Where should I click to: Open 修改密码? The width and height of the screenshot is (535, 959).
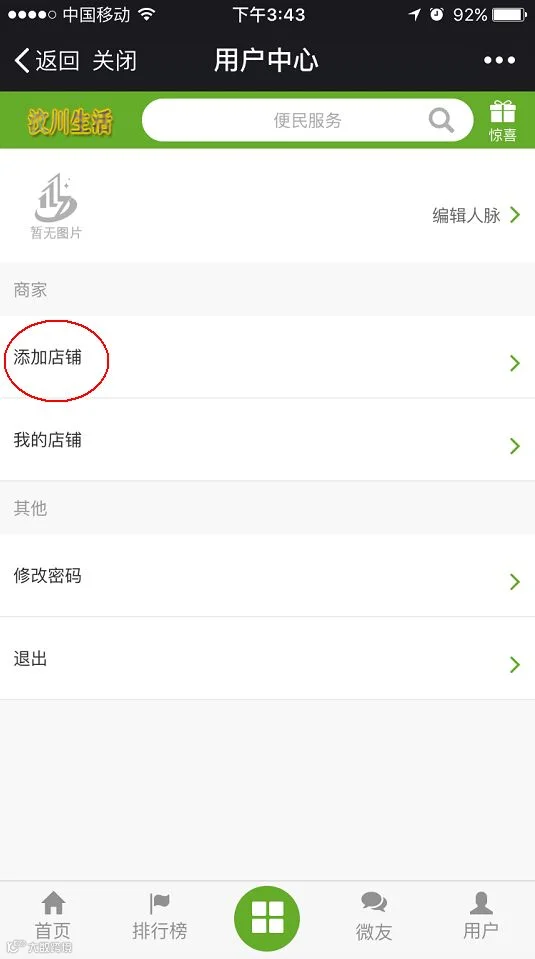(267, 576)
